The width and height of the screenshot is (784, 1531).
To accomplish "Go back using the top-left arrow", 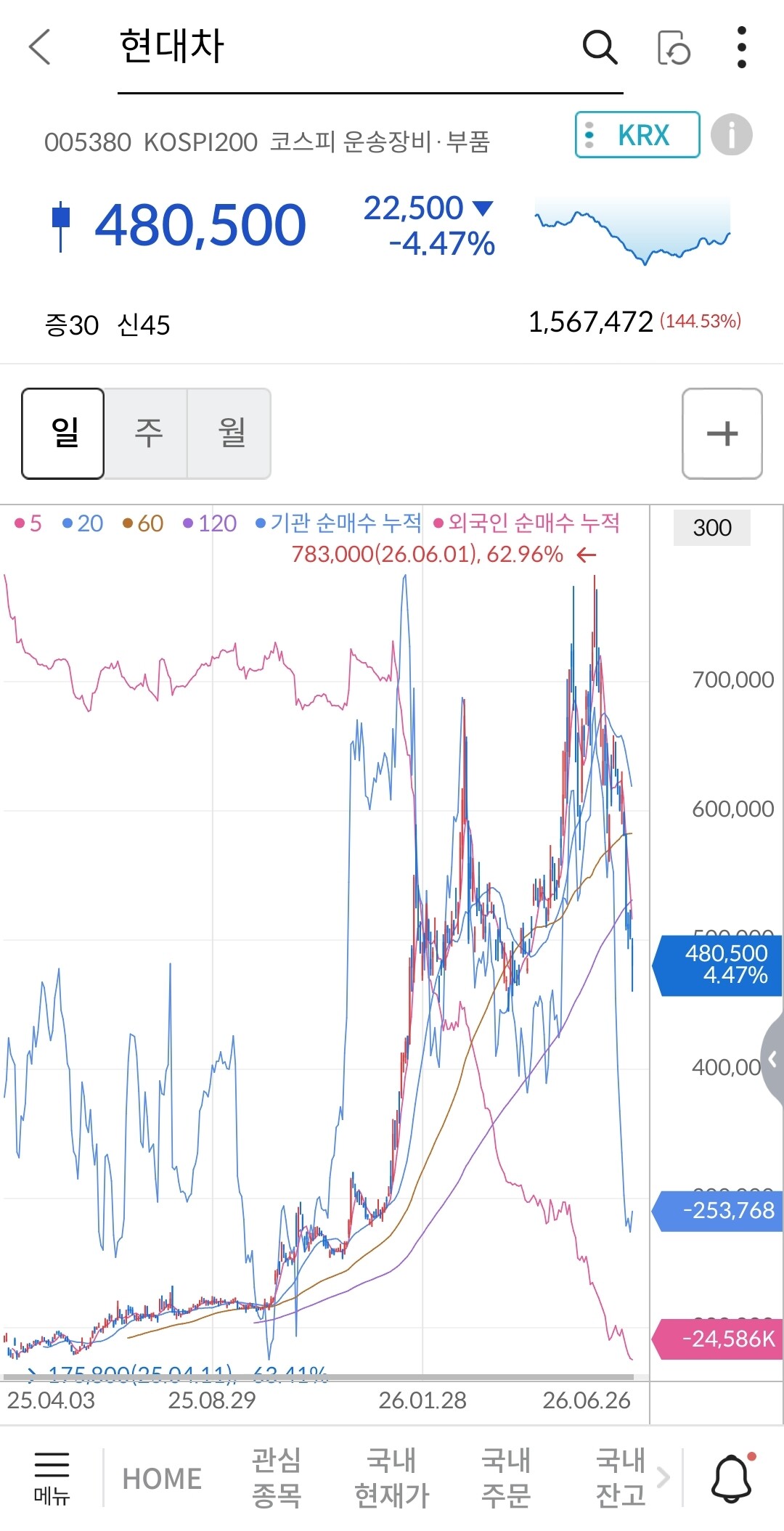I will 40,47.
